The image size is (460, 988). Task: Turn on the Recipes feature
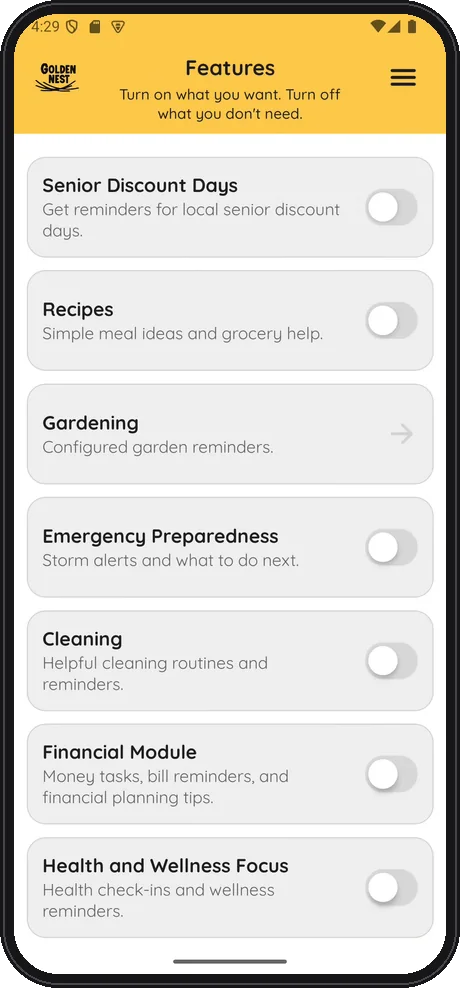pos(391,321)
